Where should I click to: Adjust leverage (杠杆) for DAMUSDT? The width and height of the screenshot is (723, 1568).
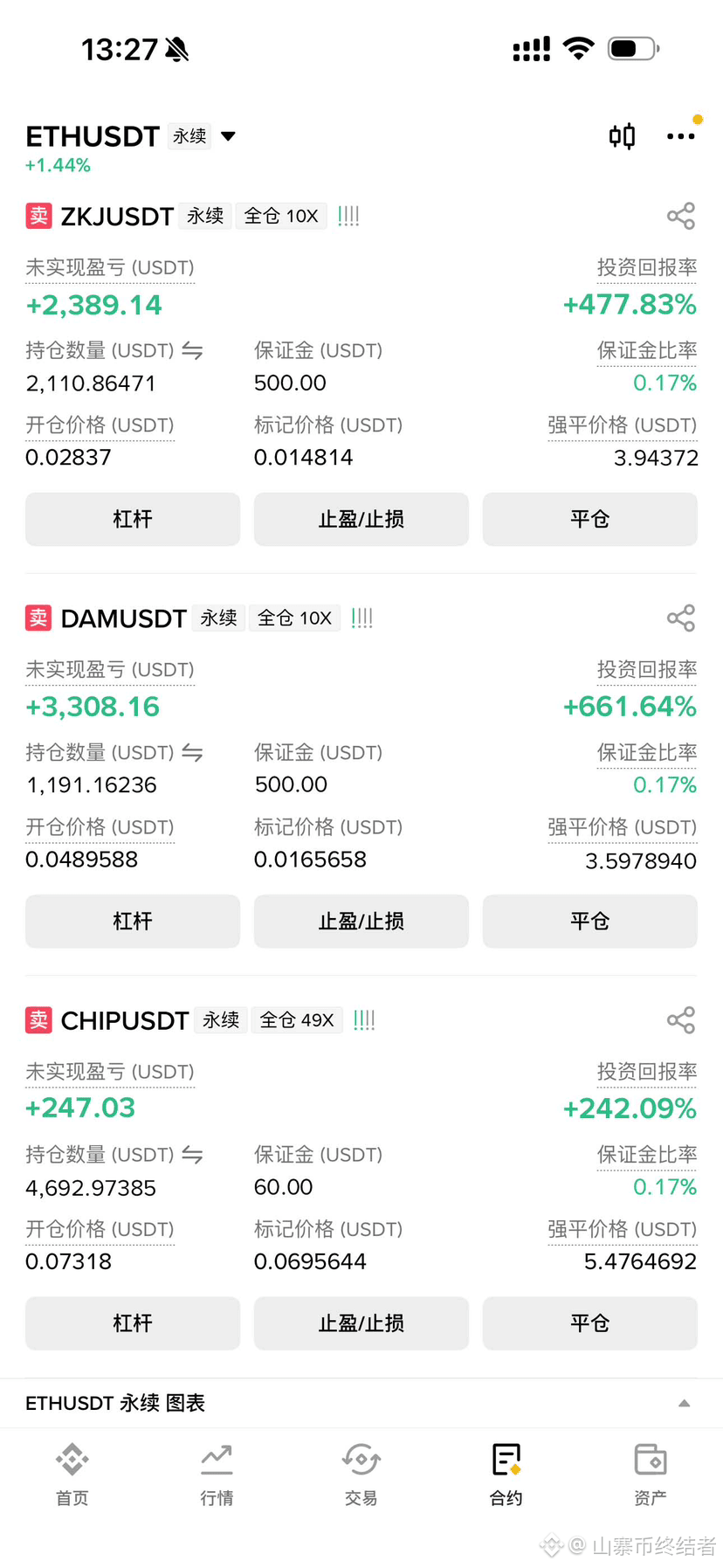[133, 921]
